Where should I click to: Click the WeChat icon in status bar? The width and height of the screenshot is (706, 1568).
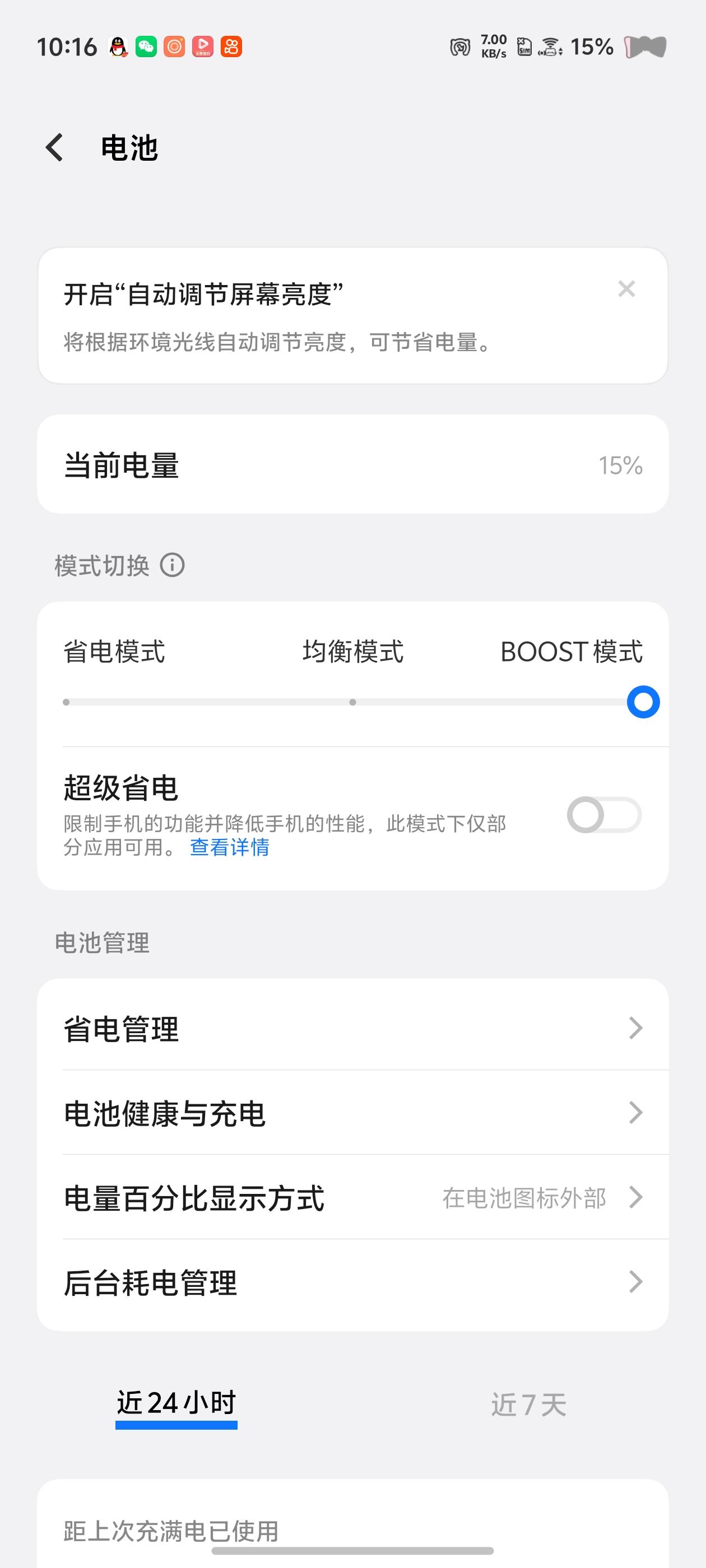click(146, 46)
